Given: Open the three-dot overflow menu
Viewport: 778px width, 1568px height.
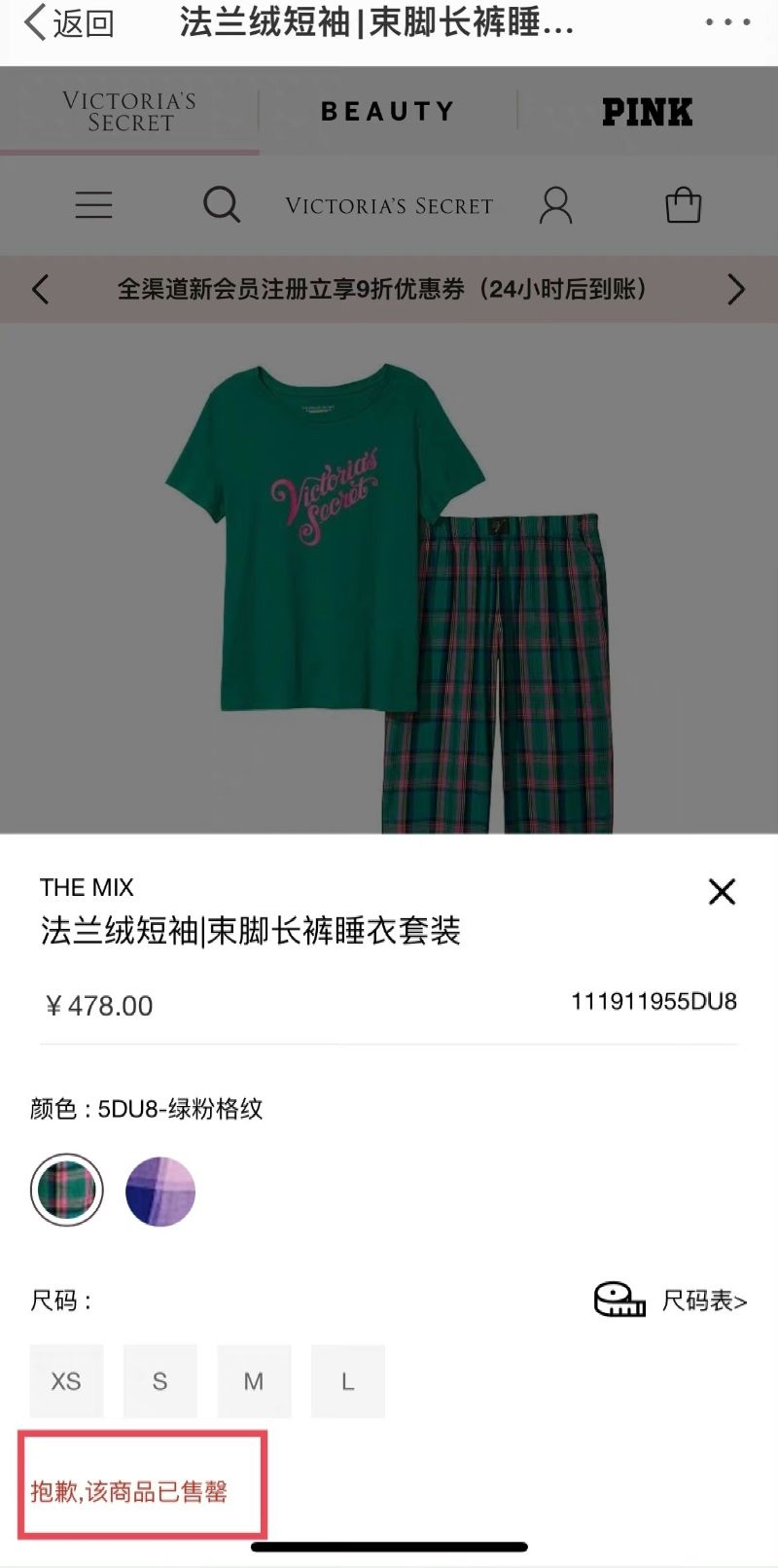Looking at the screenshot, I should (727, 22).
